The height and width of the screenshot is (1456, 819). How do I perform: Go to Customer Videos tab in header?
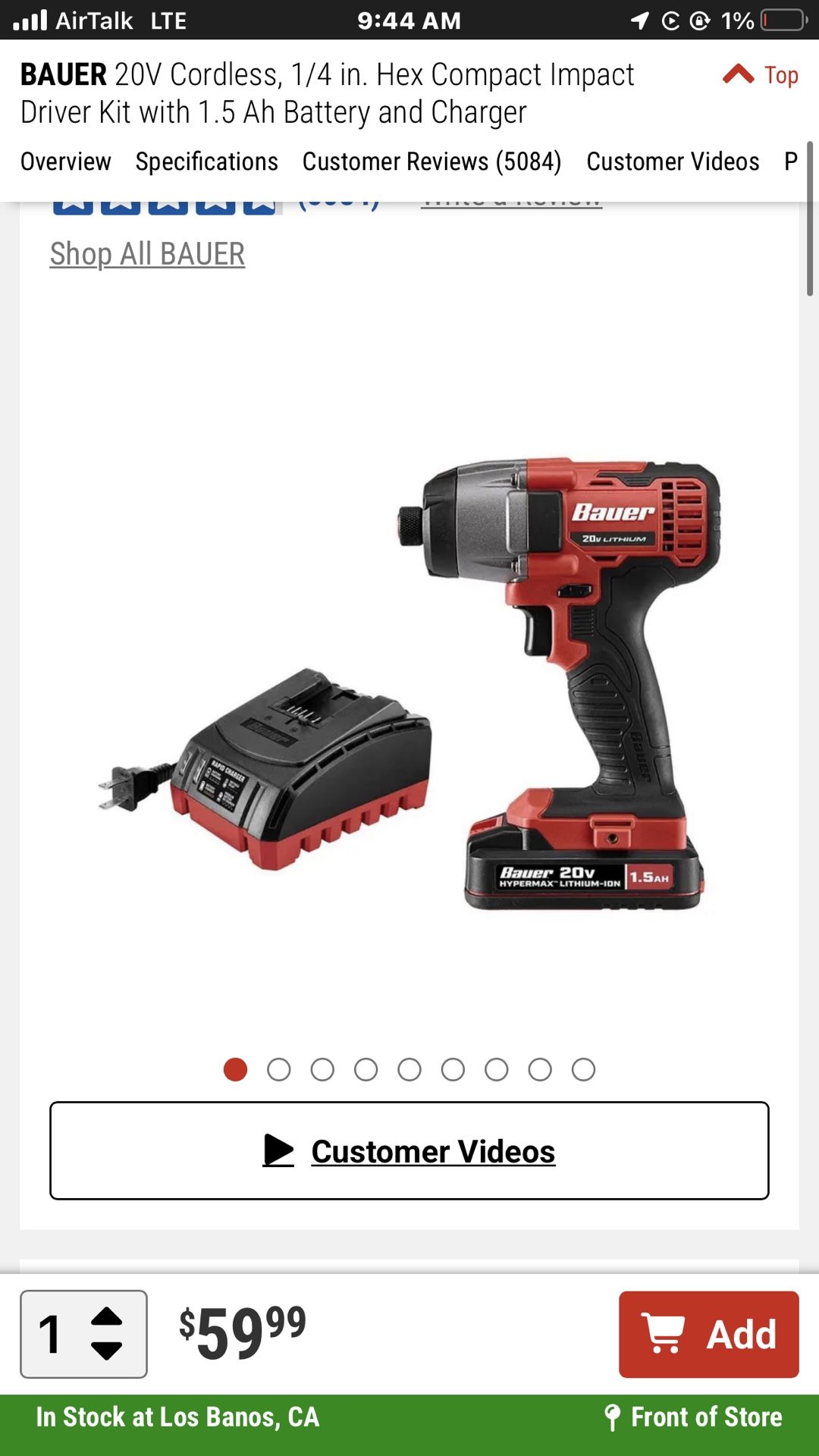pyautogui.click(x=673, y=162)
